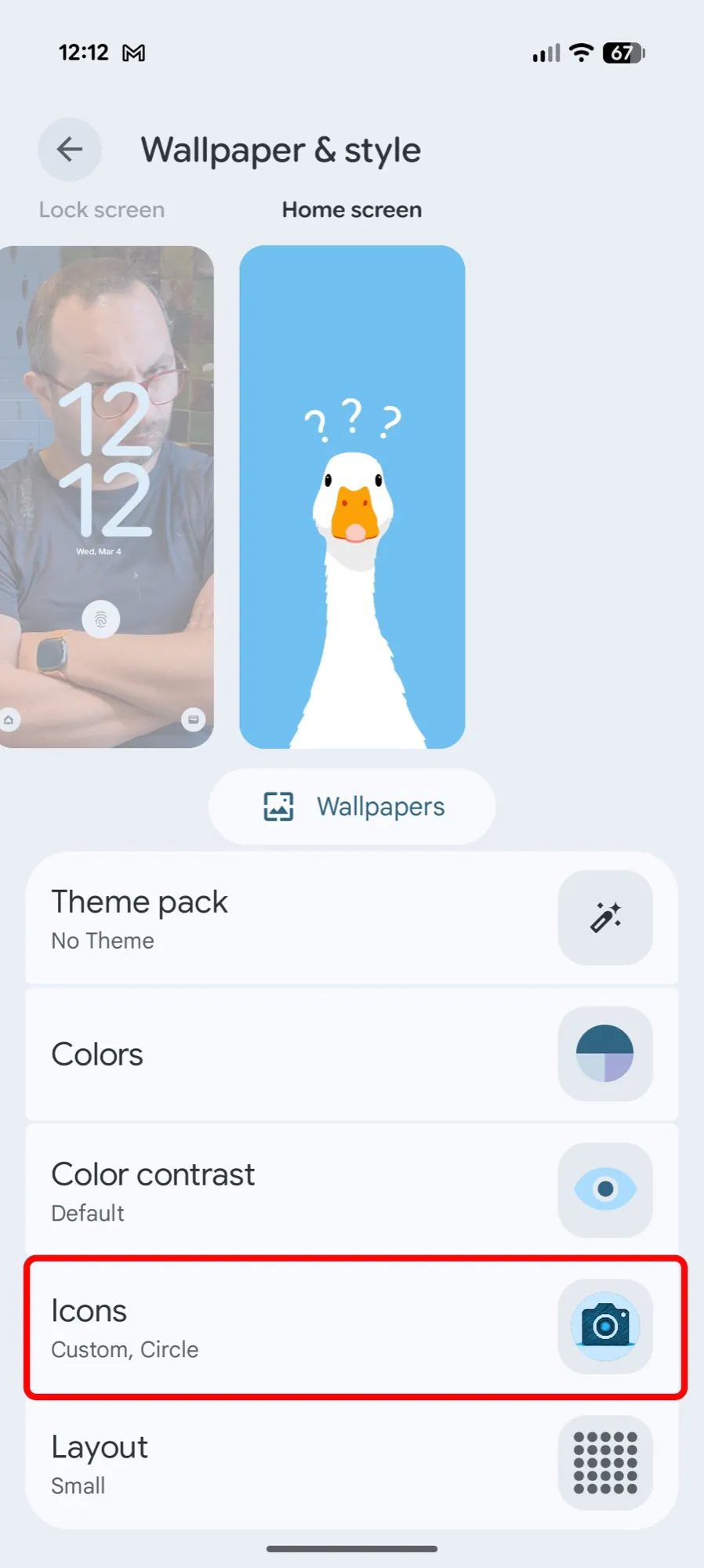Open Color contrast settings

coord(352,1190)
